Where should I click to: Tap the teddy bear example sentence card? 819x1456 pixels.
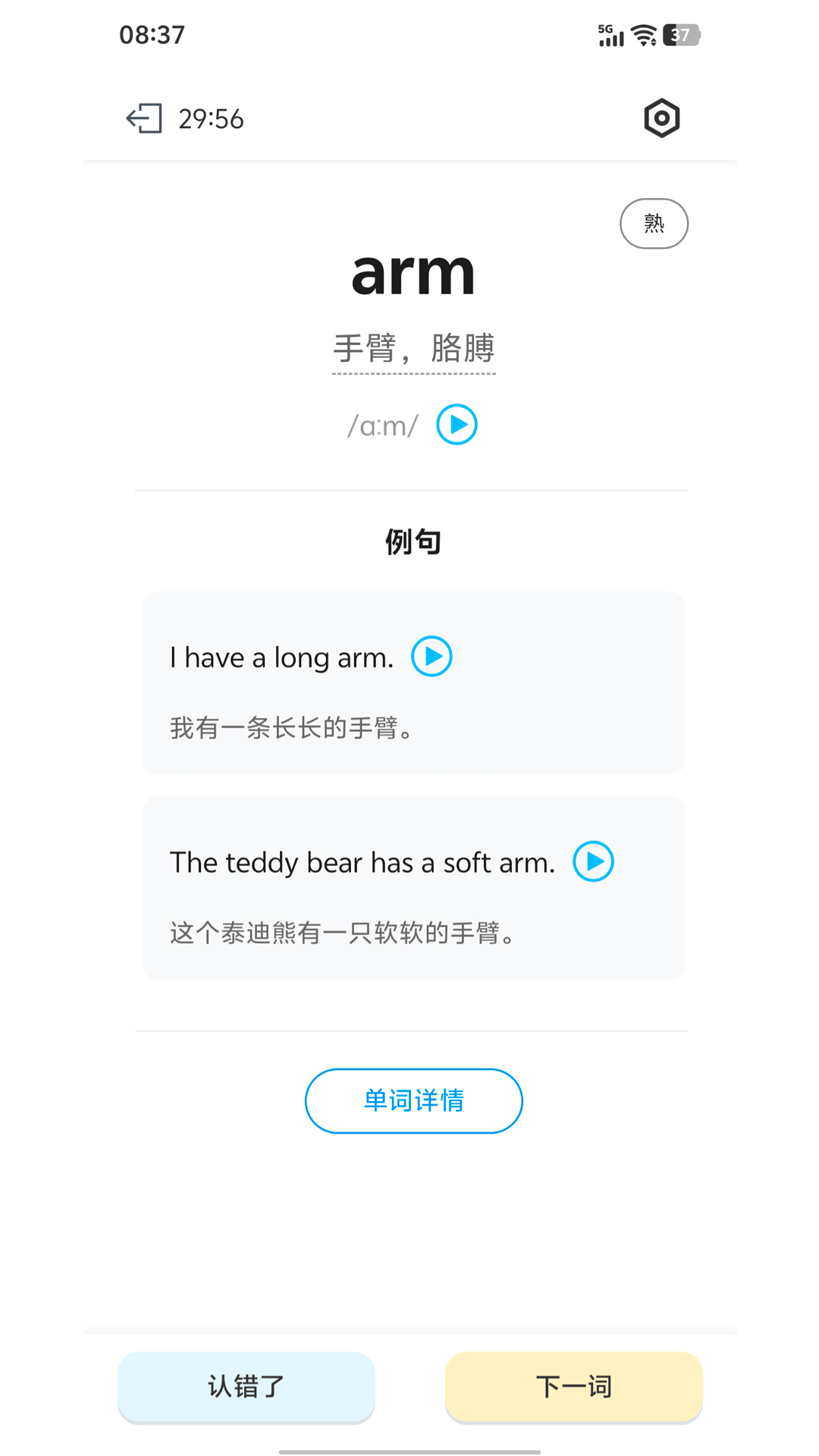(x=413, y=887)
